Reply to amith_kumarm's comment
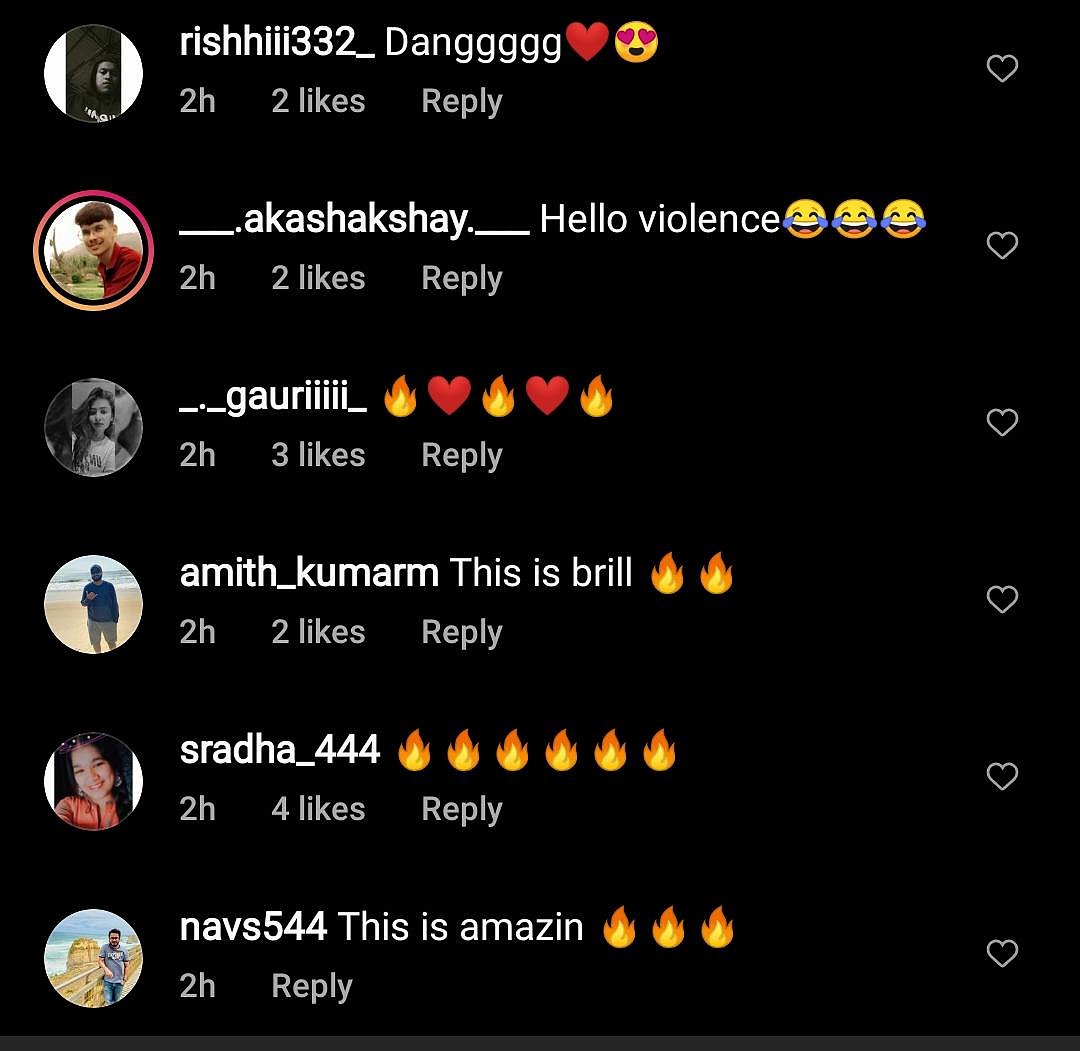 pyautogui.click(x=461, y=632)
